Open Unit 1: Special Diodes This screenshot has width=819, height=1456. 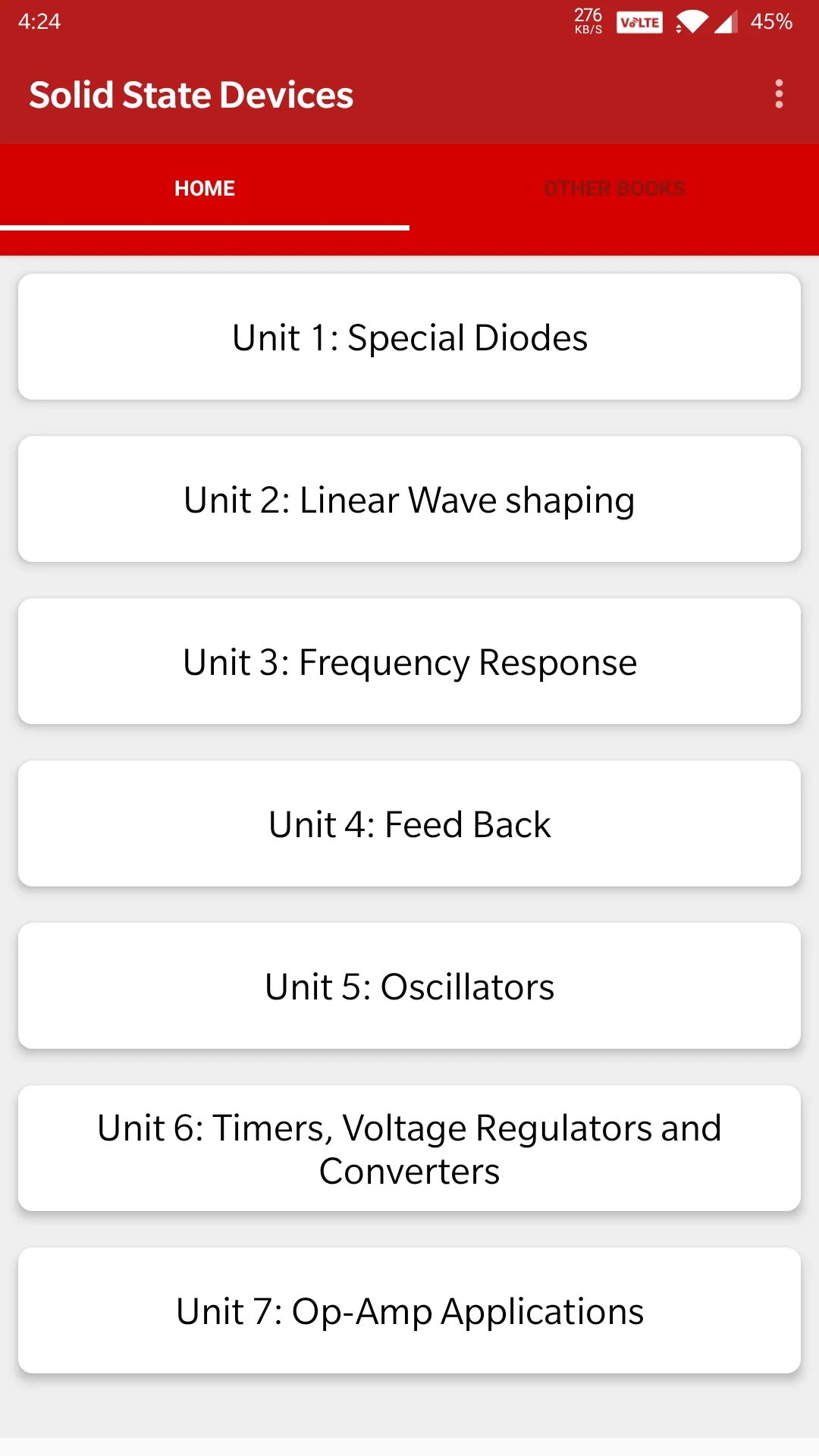point(409,337)
